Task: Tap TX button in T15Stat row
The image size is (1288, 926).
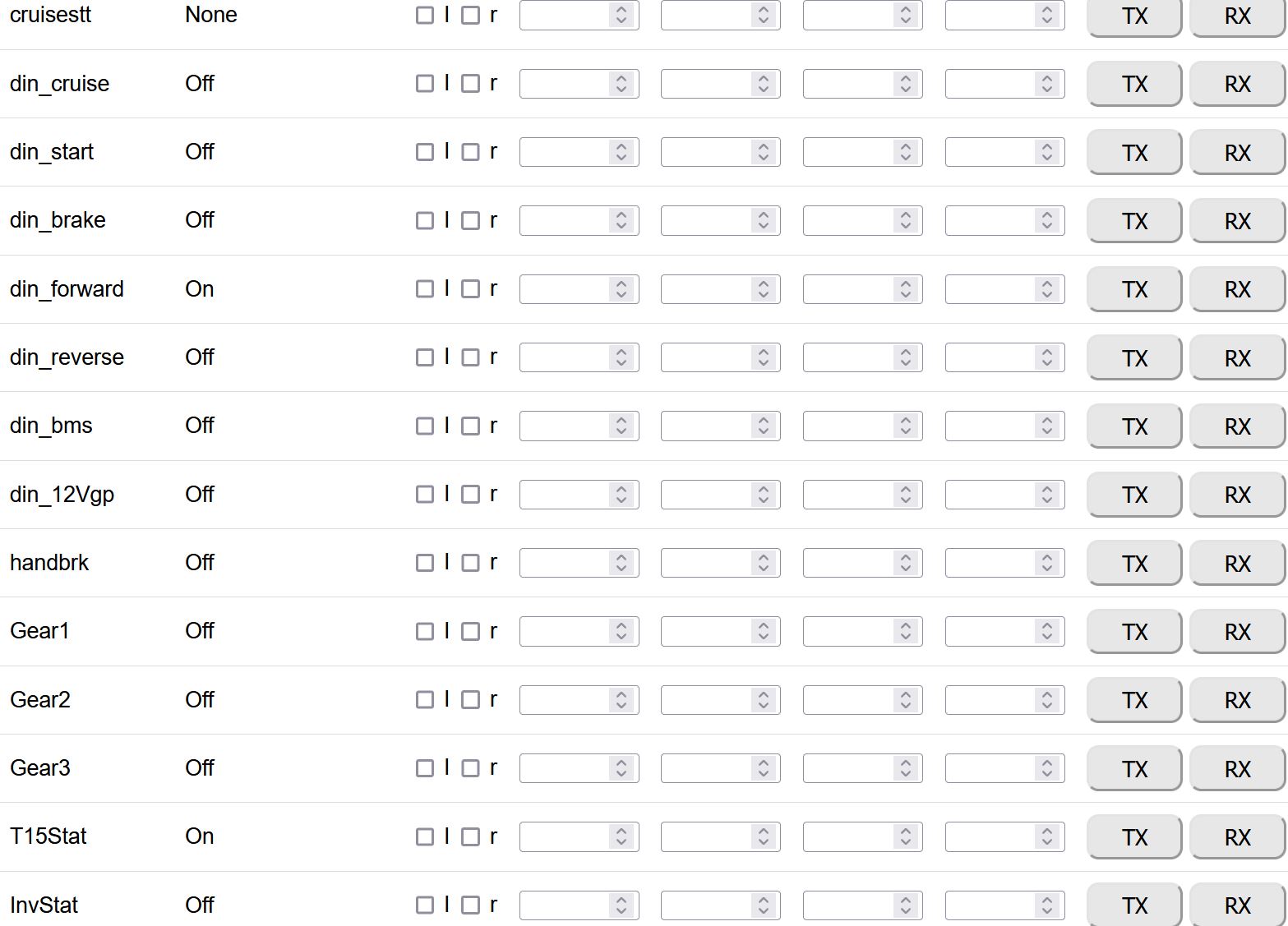Action: (x=1133, y=837)
